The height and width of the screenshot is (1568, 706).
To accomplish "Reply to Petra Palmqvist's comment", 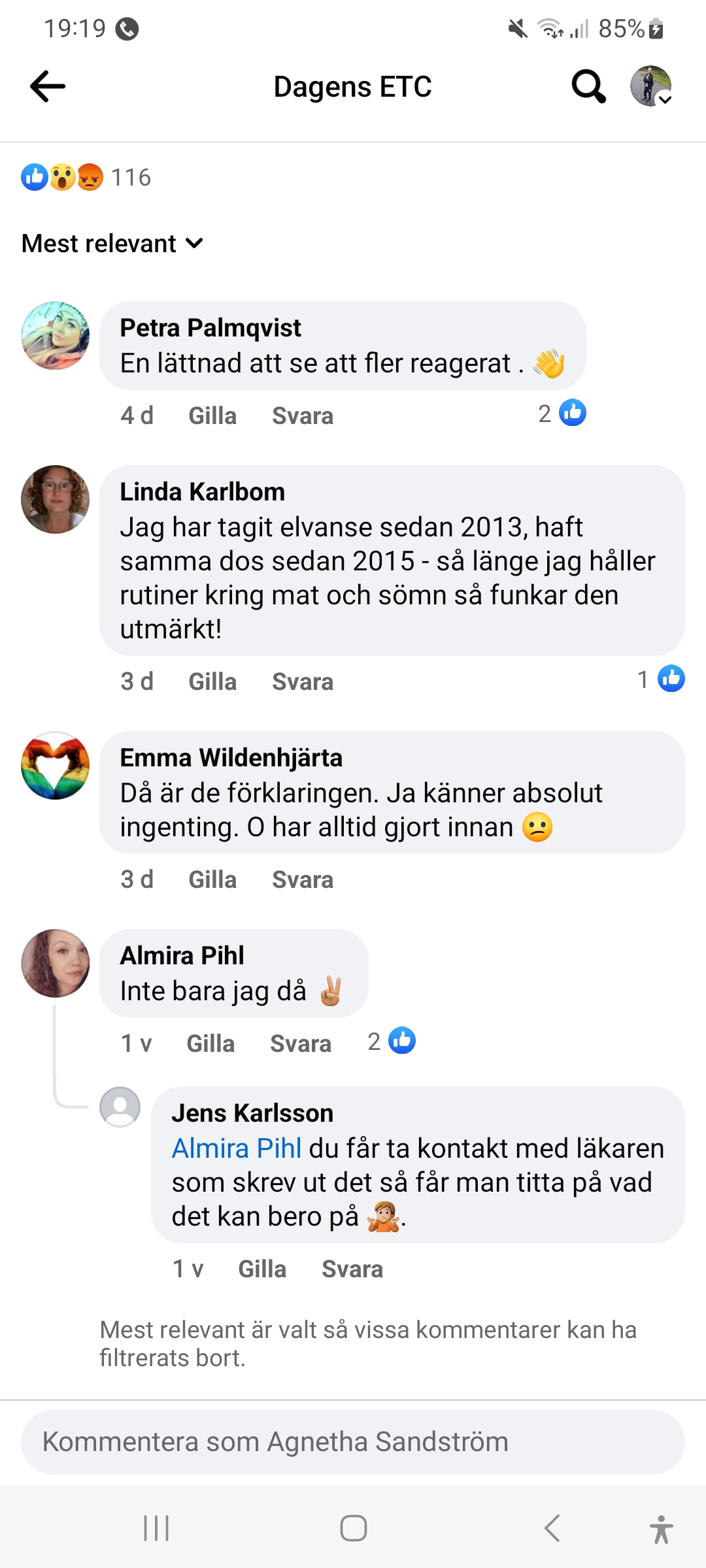I will click(303, 416).
